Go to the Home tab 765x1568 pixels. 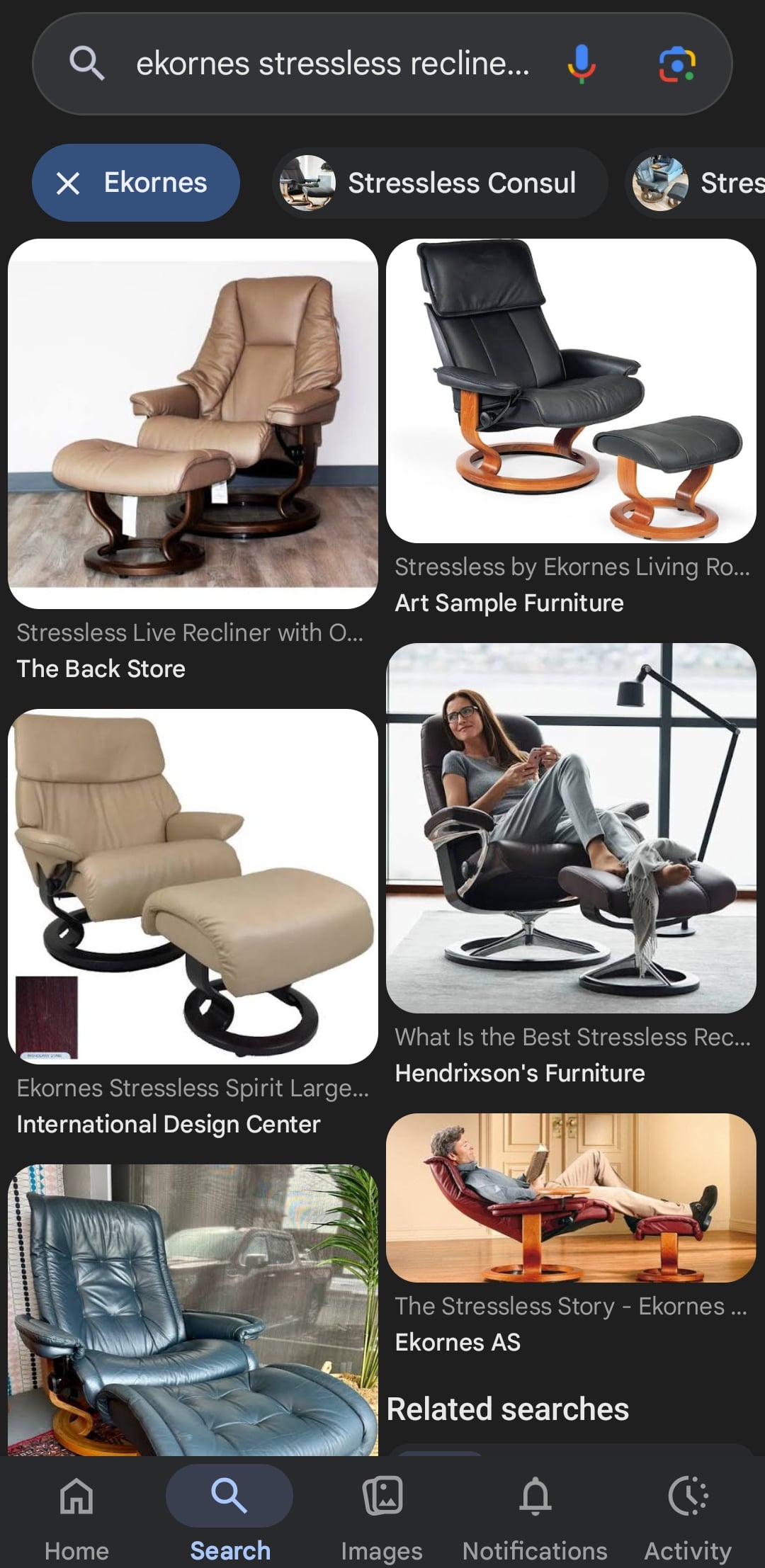pyautogui.click(x=76, y=1516)
